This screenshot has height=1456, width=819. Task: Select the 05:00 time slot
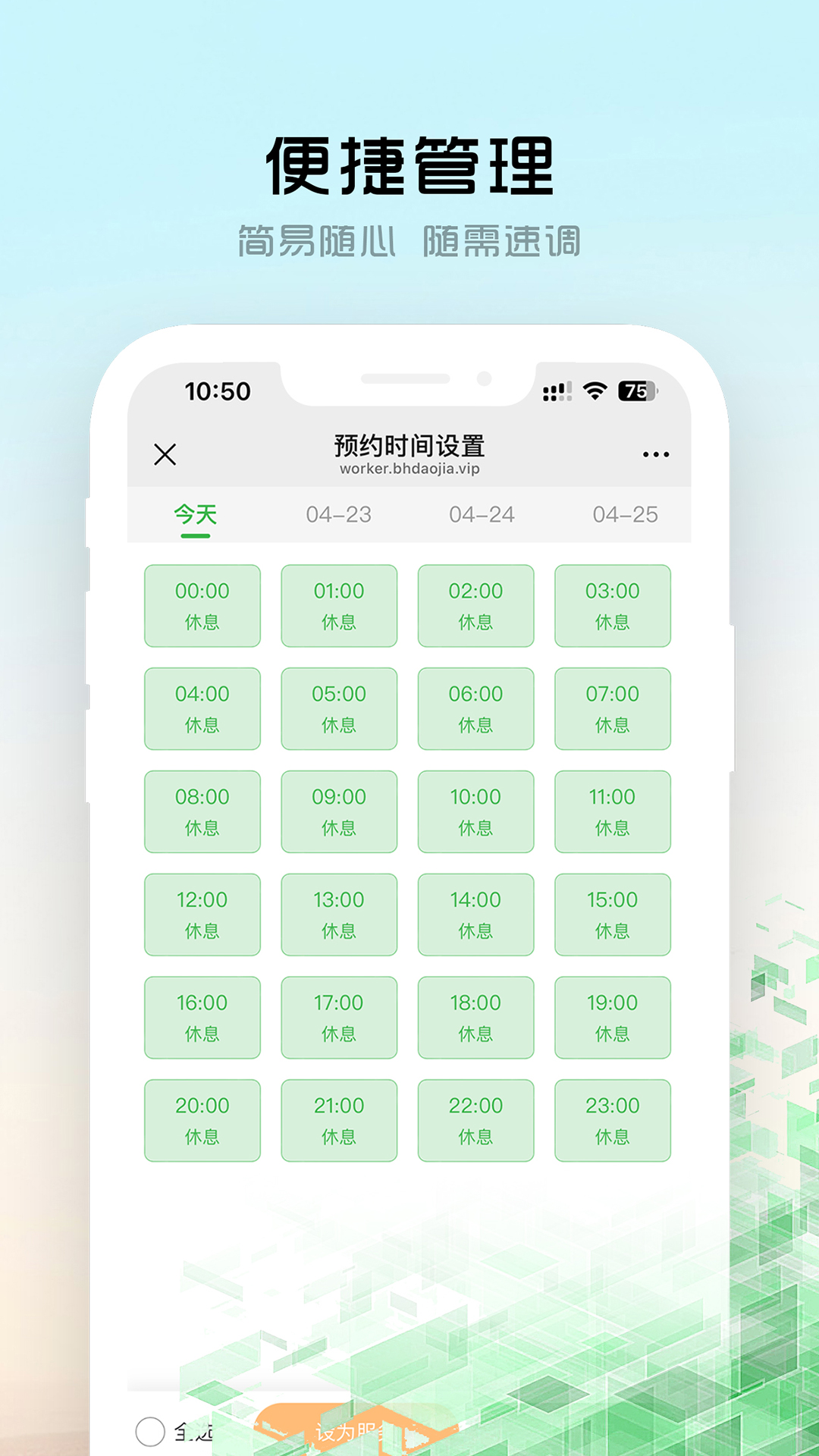[339, 708]
